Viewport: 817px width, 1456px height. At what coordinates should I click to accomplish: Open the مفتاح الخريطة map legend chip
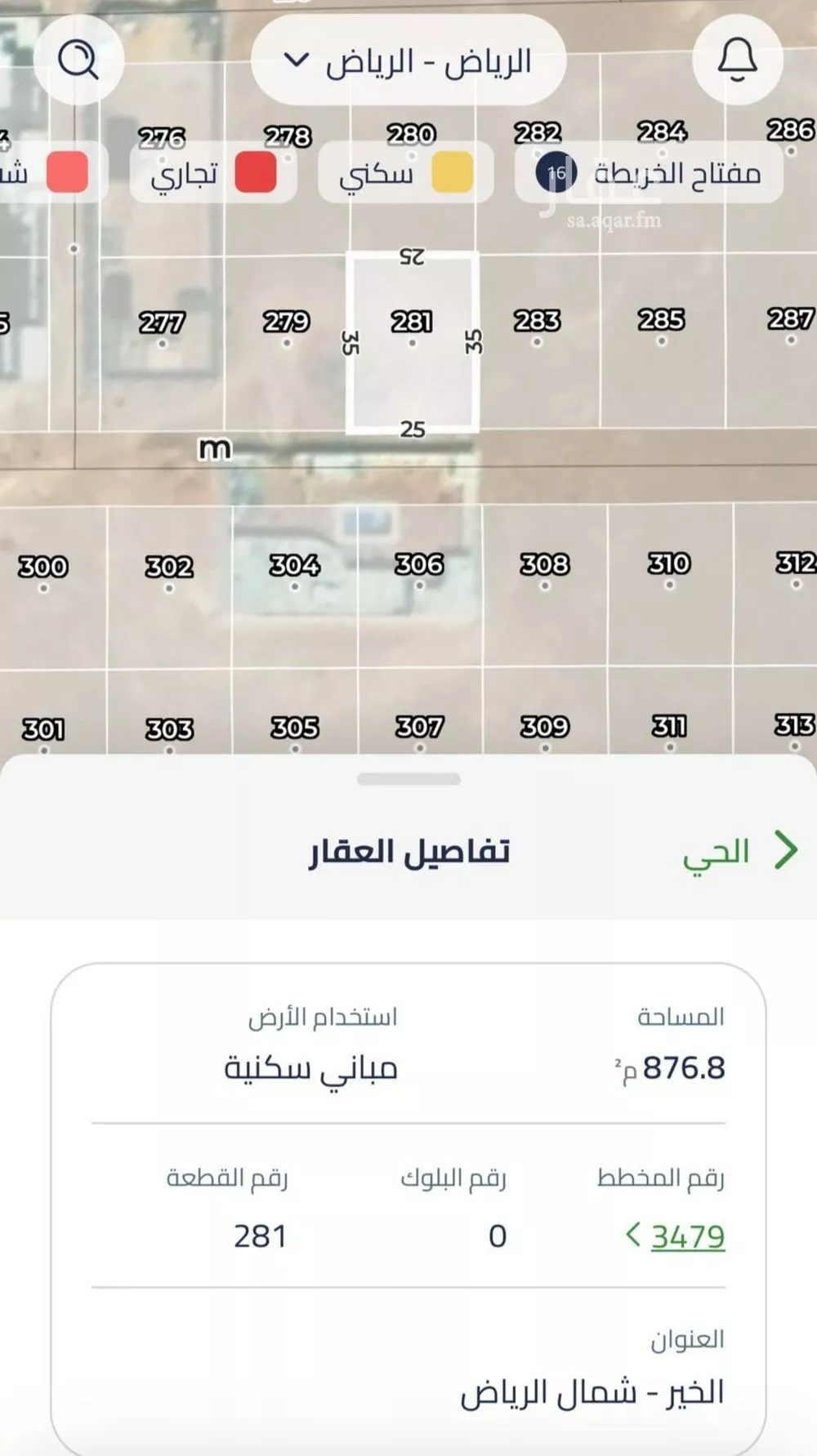click(650, 173)
